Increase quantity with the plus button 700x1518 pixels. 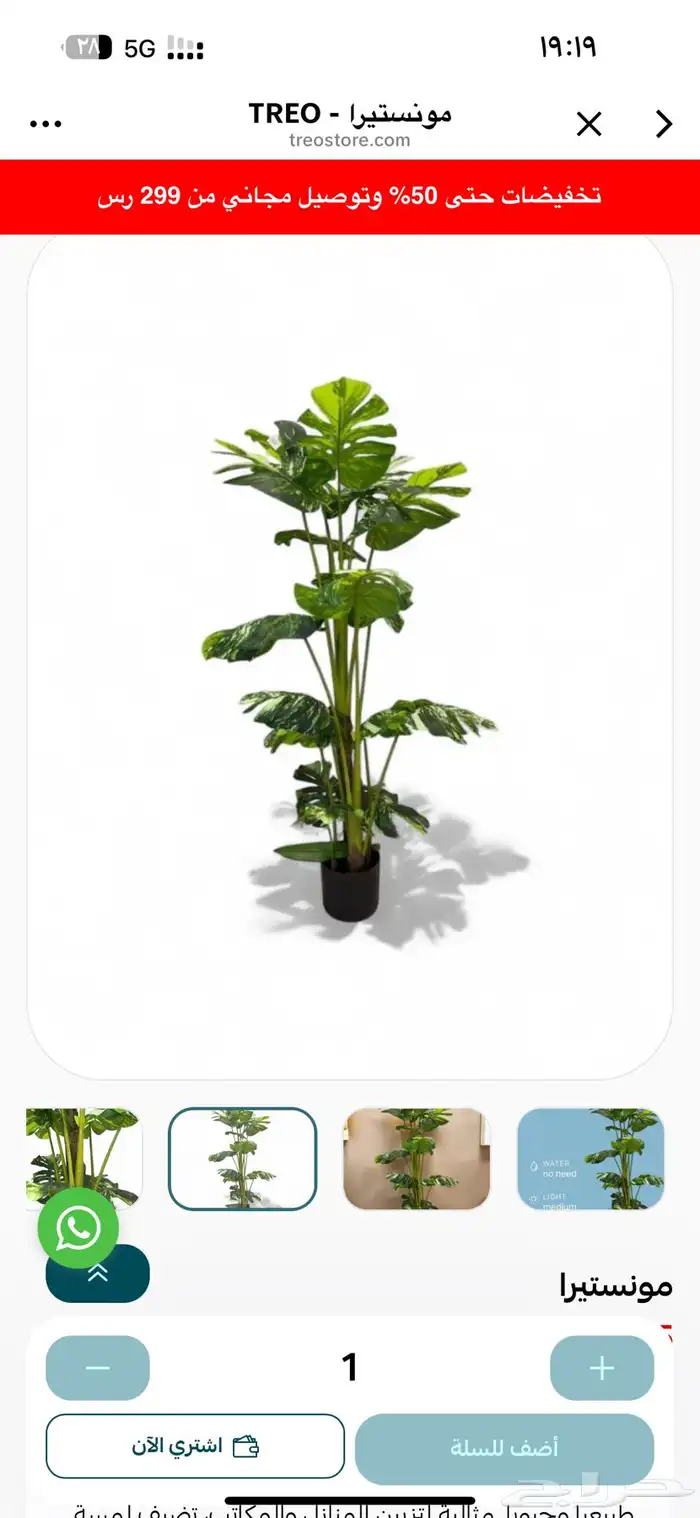pos(602,1368)
